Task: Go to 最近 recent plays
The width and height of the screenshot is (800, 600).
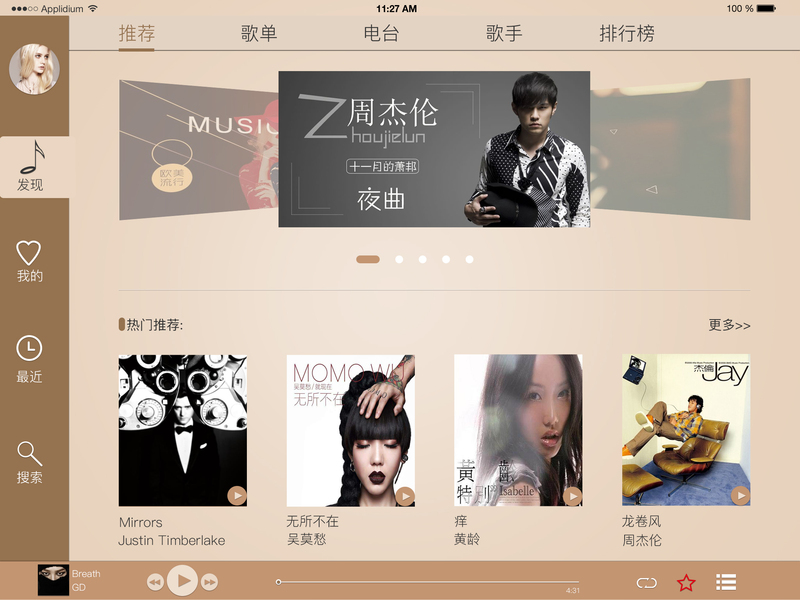Action: tap(29, 359)
